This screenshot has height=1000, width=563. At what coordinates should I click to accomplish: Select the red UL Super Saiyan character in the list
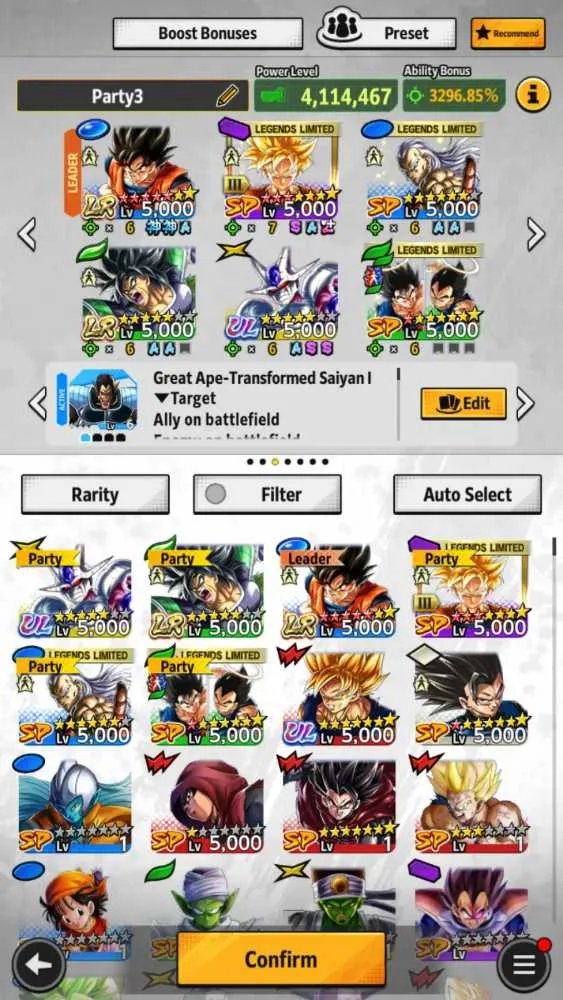click(x=339, y=695)
